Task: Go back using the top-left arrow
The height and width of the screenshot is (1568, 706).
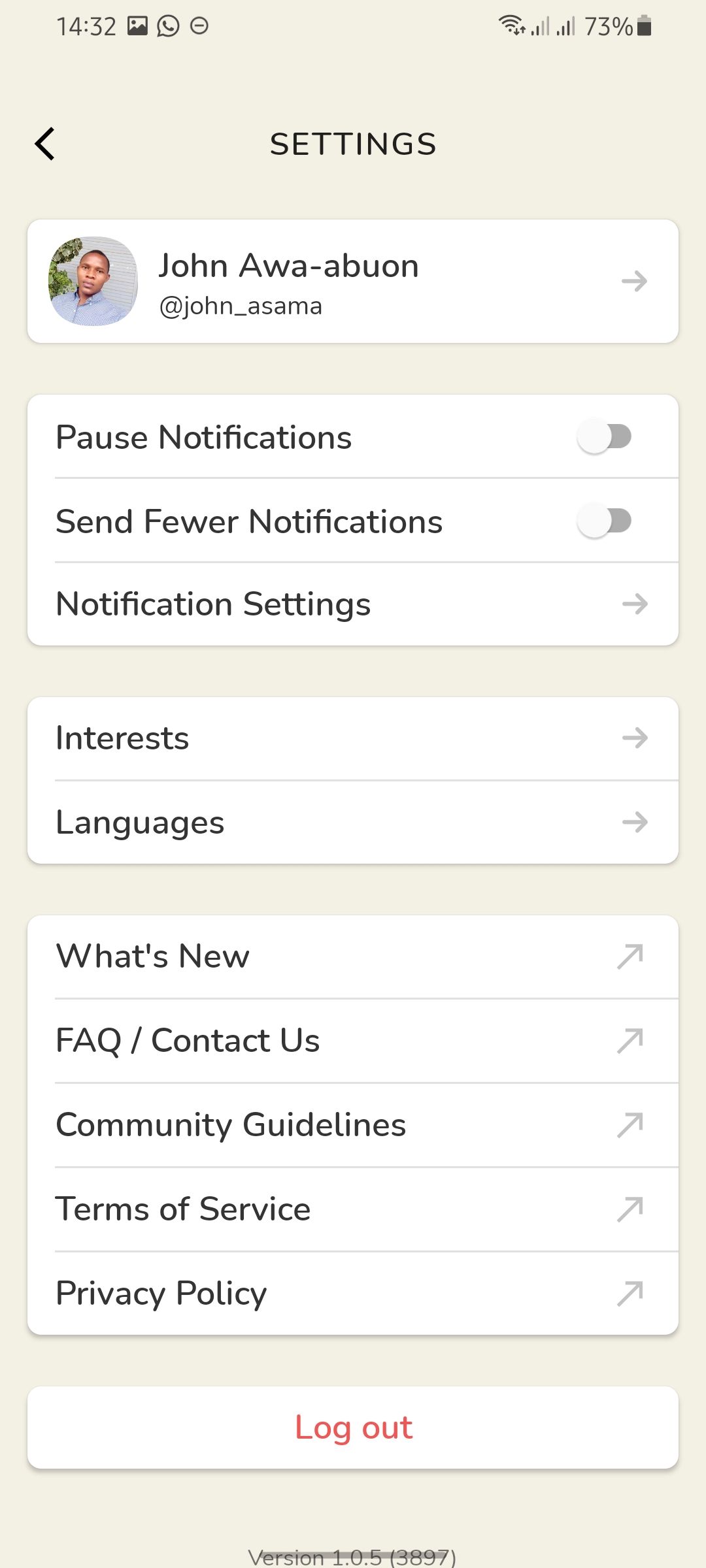Action: (x=44, y=144)
